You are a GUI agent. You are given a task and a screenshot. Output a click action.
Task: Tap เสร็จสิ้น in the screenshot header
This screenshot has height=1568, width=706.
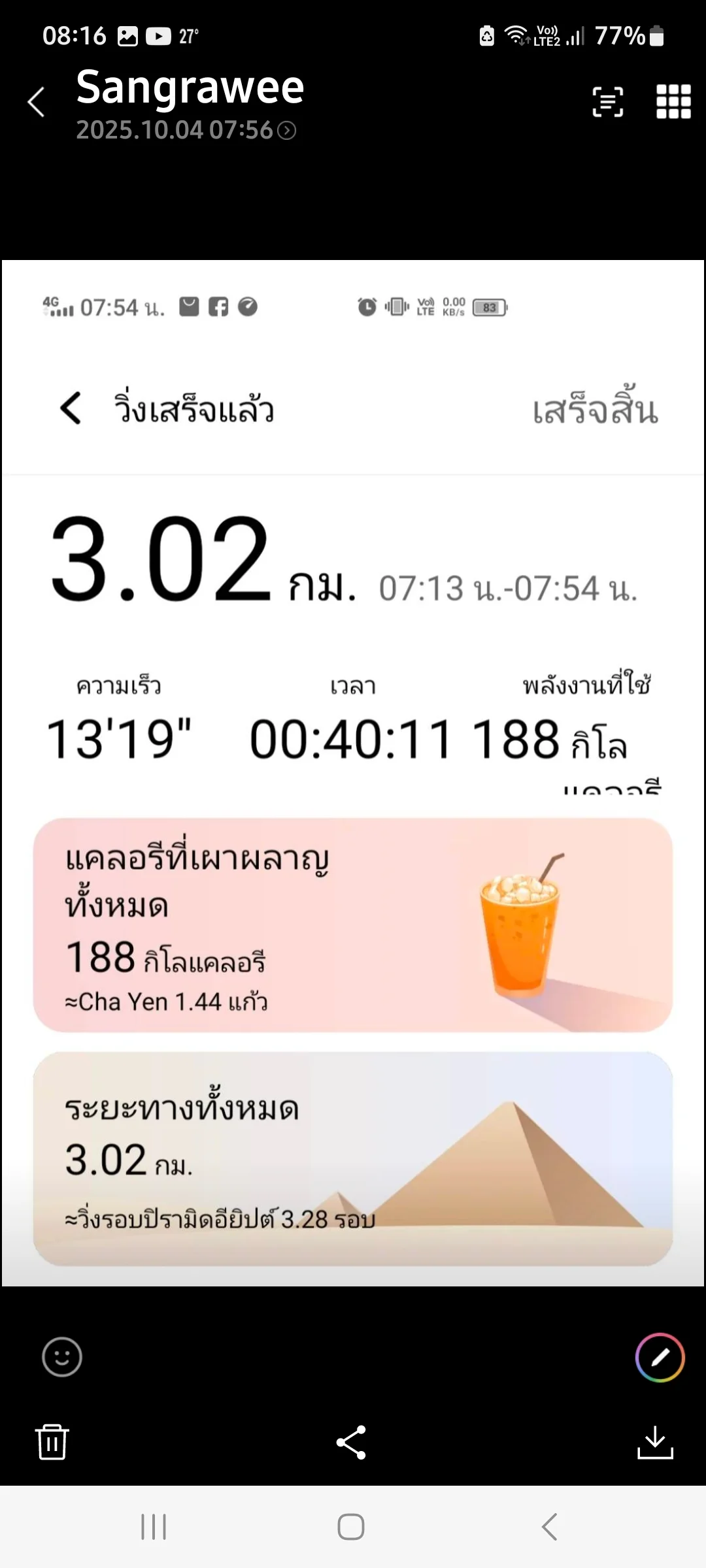tap(594, 410)
